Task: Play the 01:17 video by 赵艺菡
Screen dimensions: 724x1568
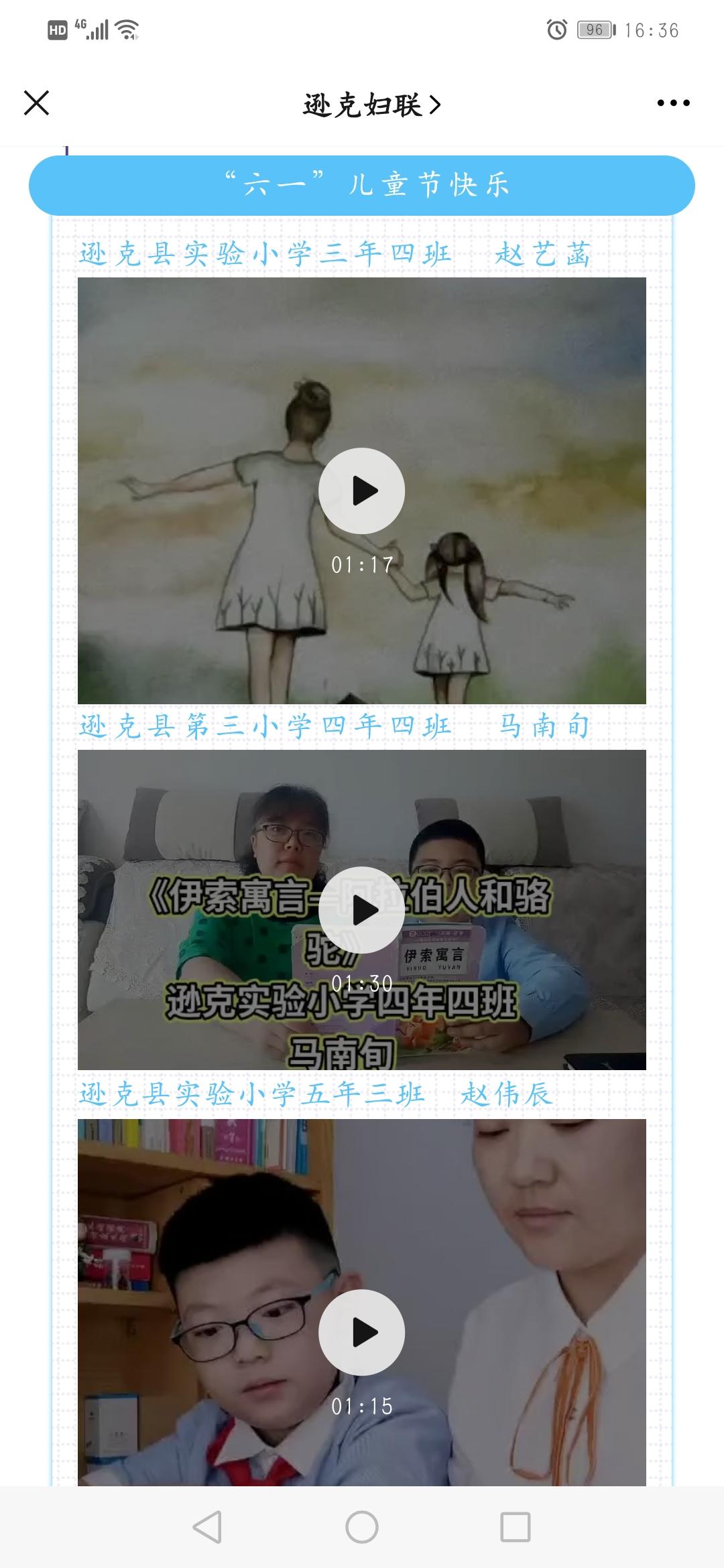Action: pos(361,491)
